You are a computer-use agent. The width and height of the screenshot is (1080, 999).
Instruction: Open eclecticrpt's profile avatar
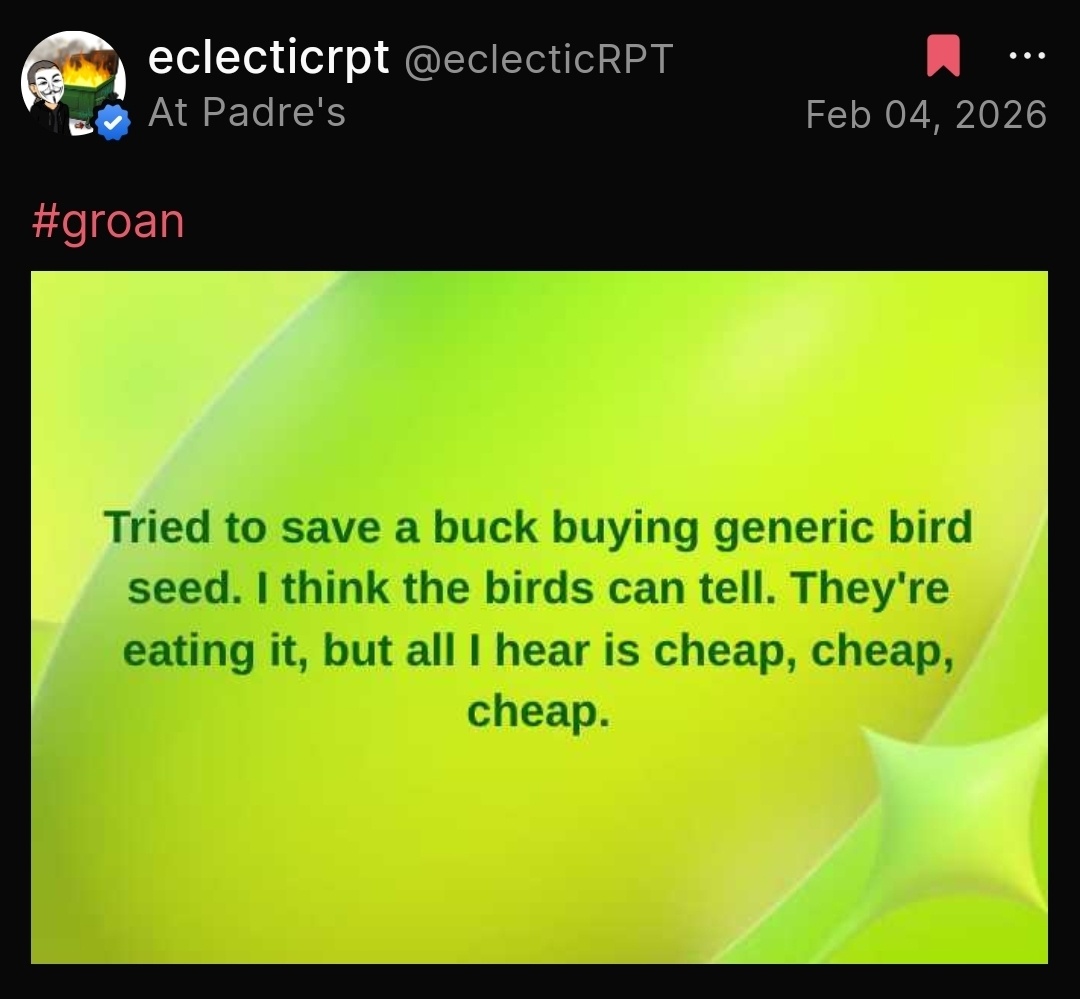(x=72, y=84)
